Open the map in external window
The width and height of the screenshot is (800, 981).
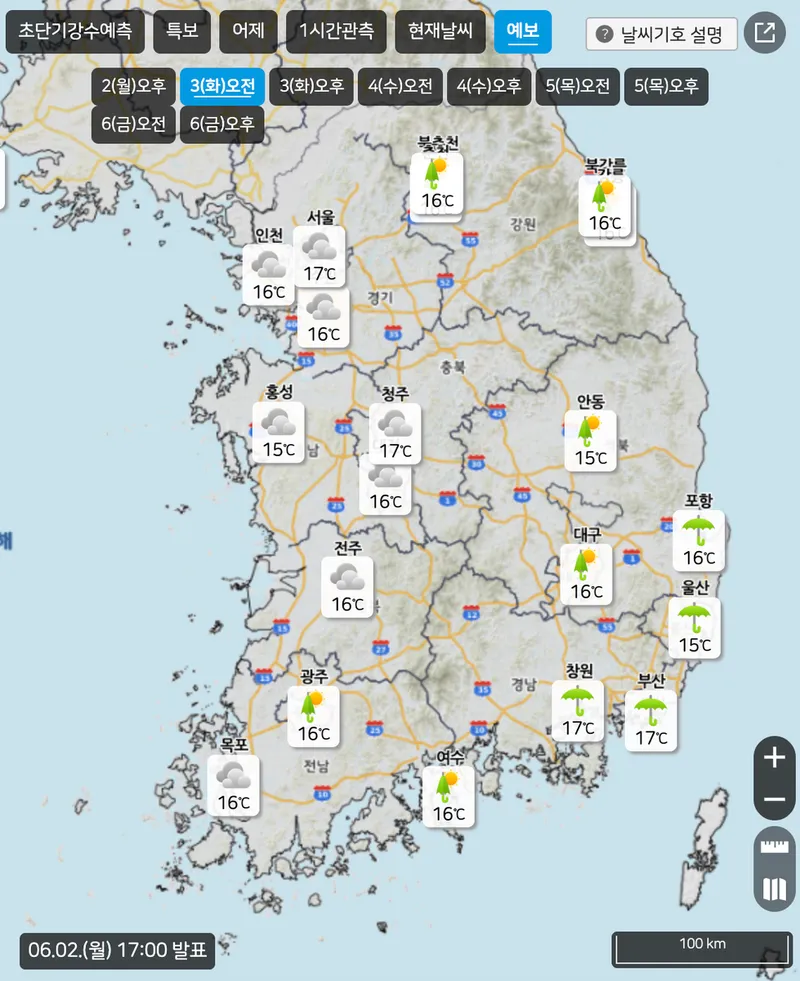click(x=764, y=33)
